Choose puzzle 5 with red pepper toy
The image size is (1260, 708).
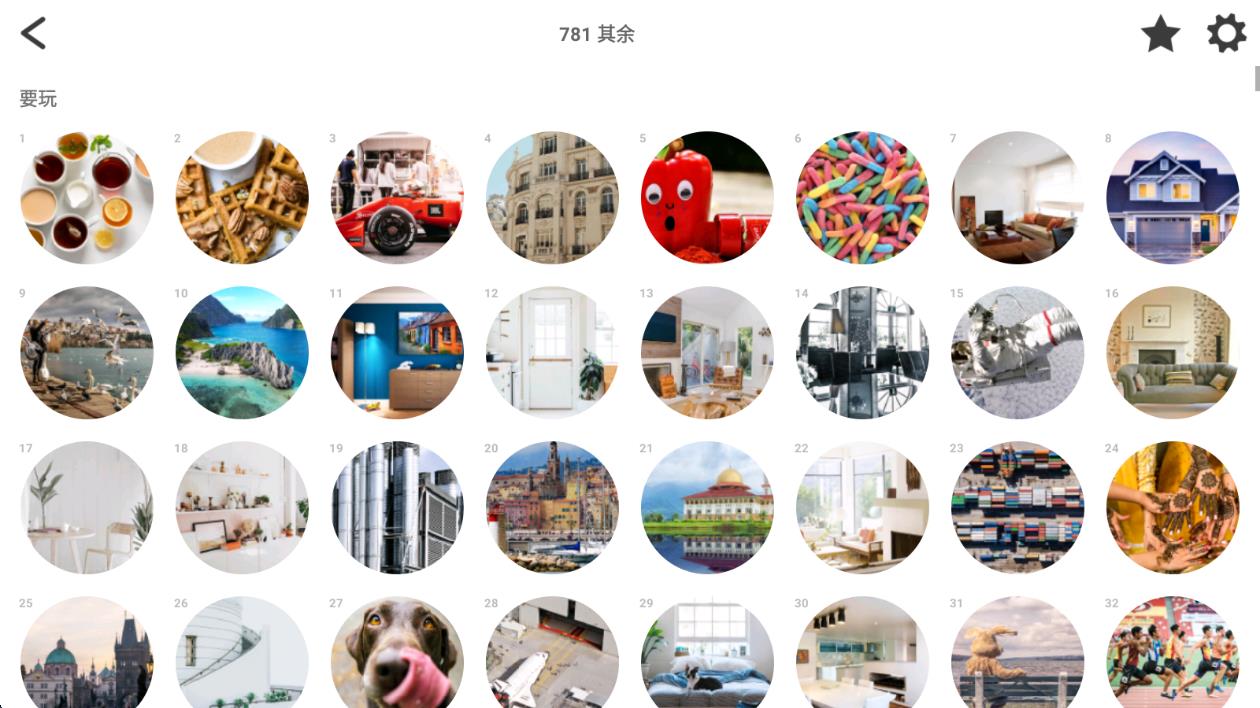(x=707, y=197)
